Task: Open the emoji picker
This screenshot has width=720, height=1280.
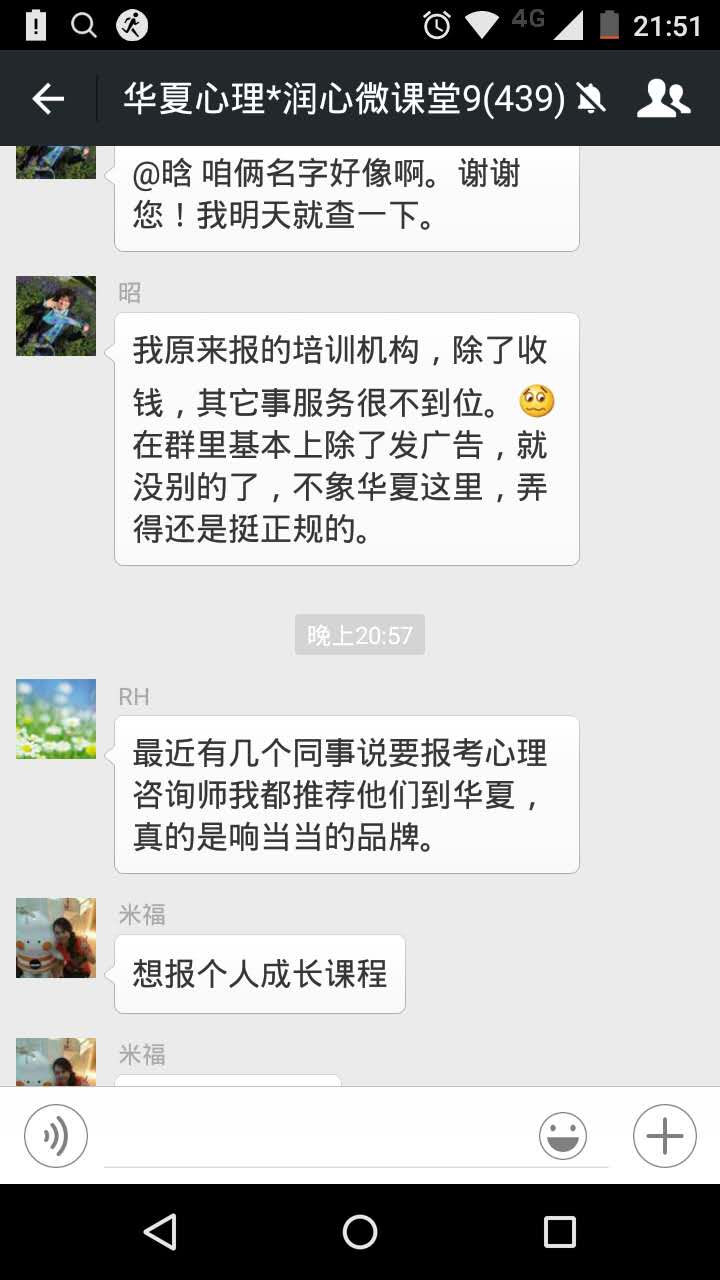Action: (563, 1136)
